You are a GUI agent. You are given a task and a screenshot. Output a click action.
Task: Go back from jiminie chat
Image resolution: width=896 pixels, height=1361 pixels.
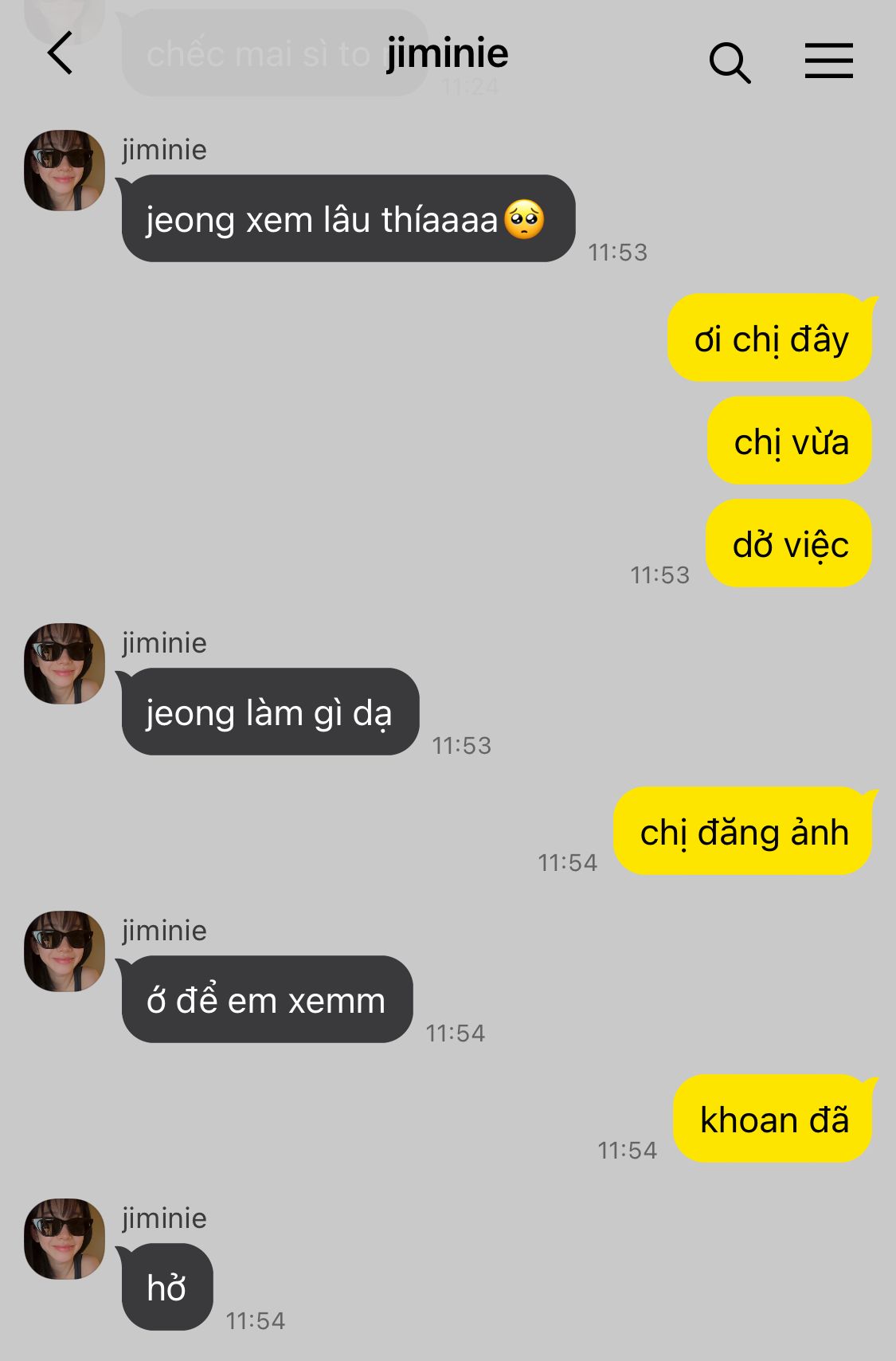click(60, 53)
